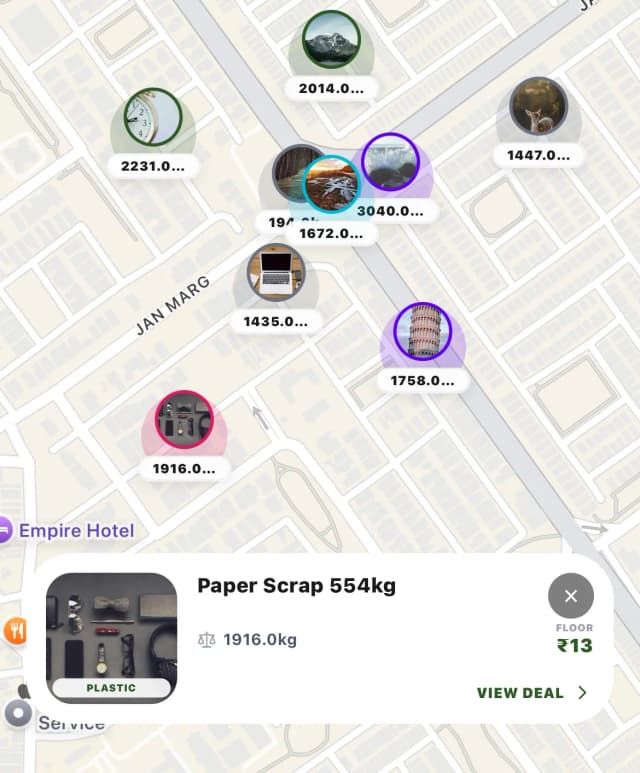Image resolution: width=640 pixels, height=773 pixels.
Task: Select the gadgets marker labeled 1916.0
Action: pos(184,419)
